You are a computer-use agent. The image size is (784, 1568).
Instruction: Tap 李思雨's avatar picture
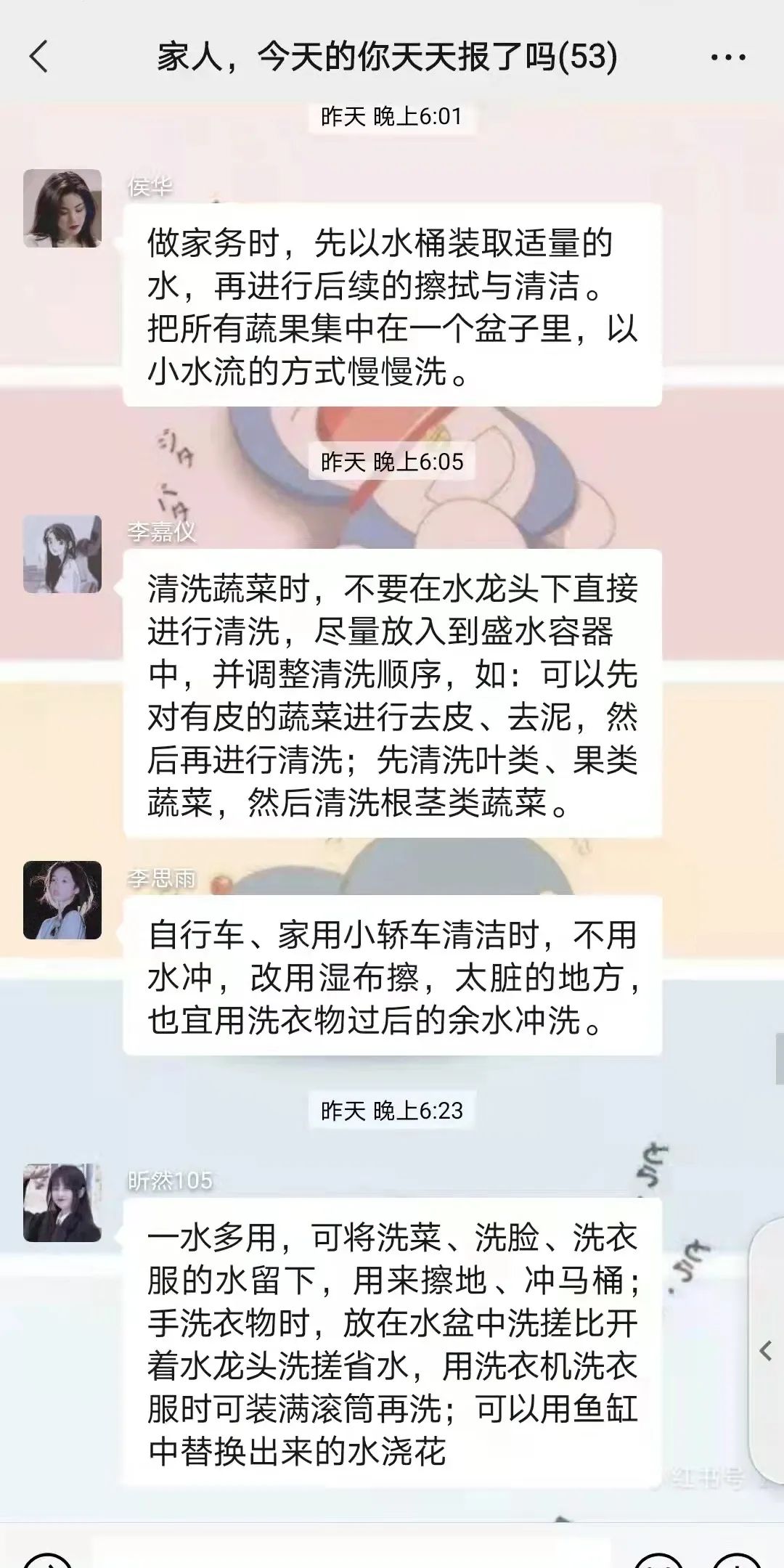(62, 900)
